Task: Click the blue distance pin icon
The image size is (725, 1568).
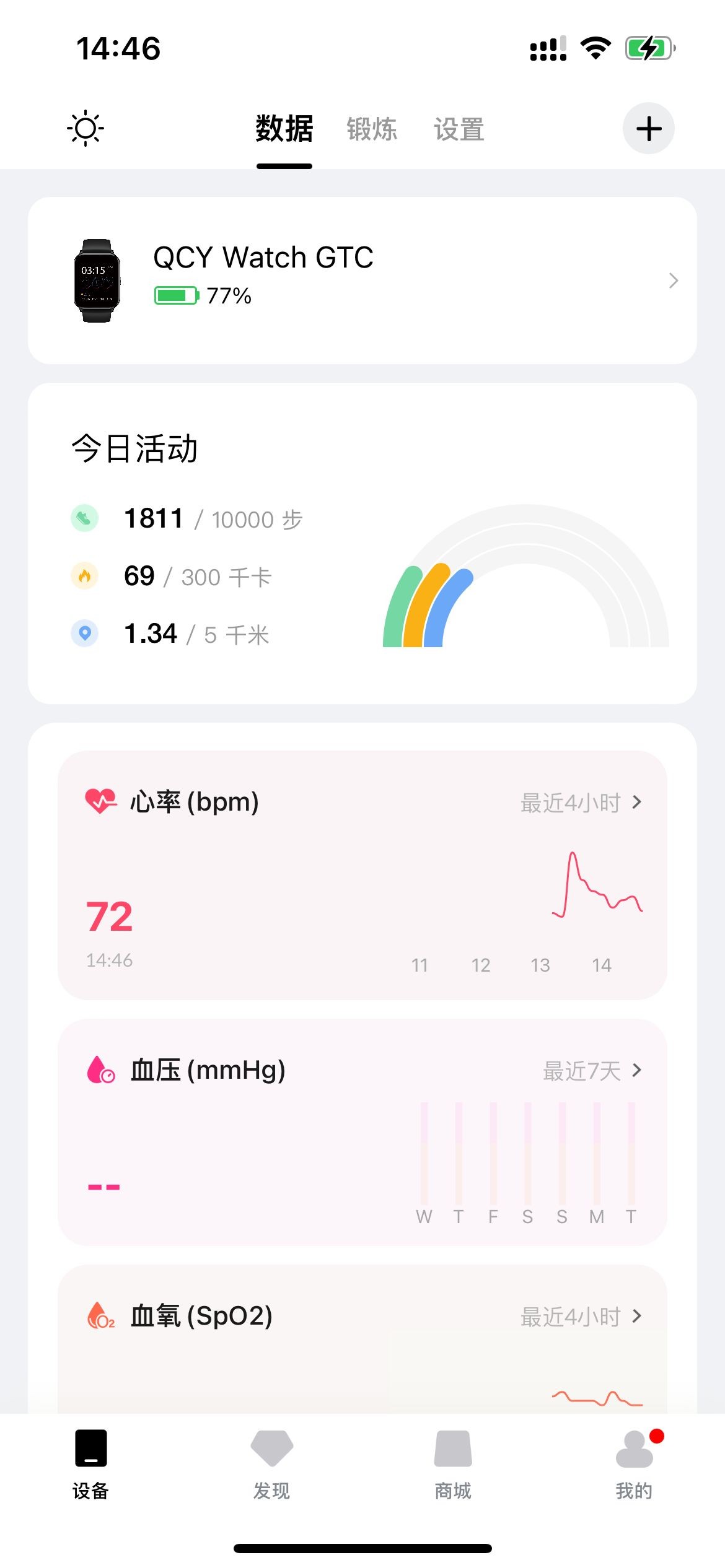Action: (84, 632)
